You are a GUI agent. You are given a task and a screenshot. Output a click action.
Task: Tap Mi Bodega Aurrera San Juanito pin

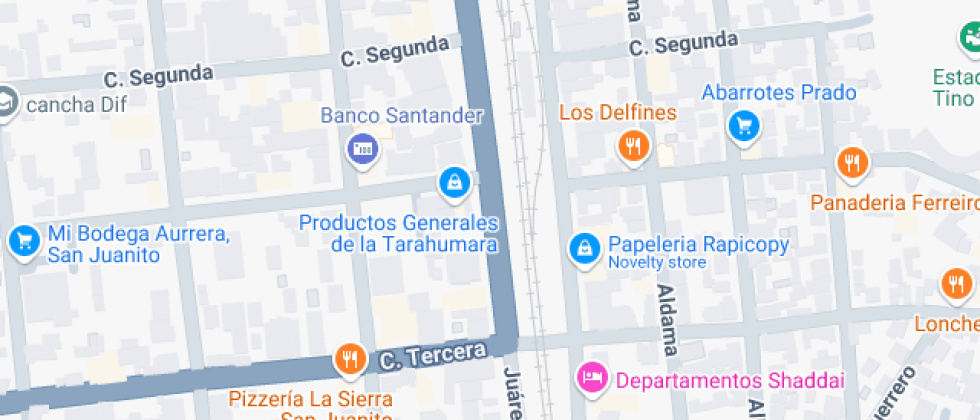(x=24, y=241)
